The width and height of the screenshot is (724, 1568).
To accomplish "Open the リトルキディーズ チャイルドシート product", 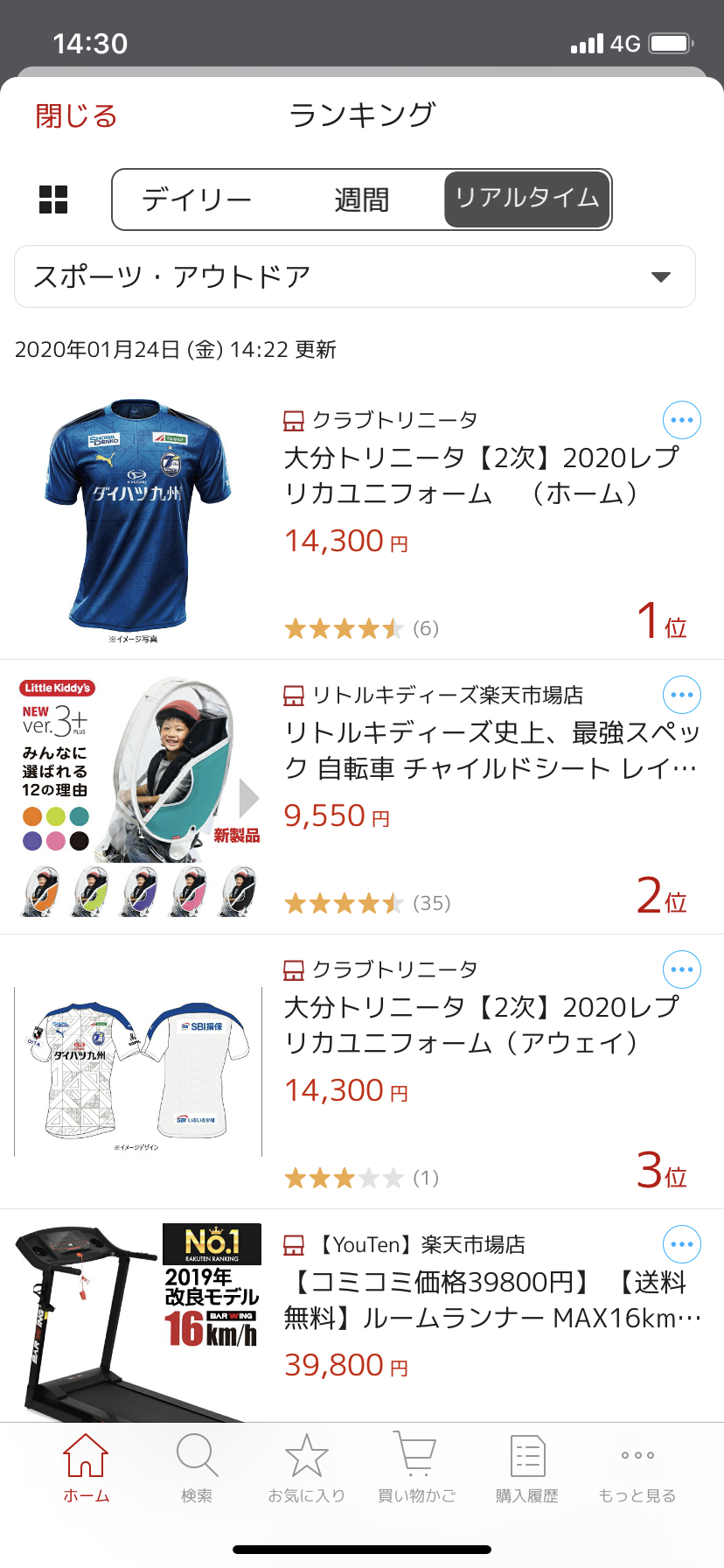I will (x=490, y=750).
